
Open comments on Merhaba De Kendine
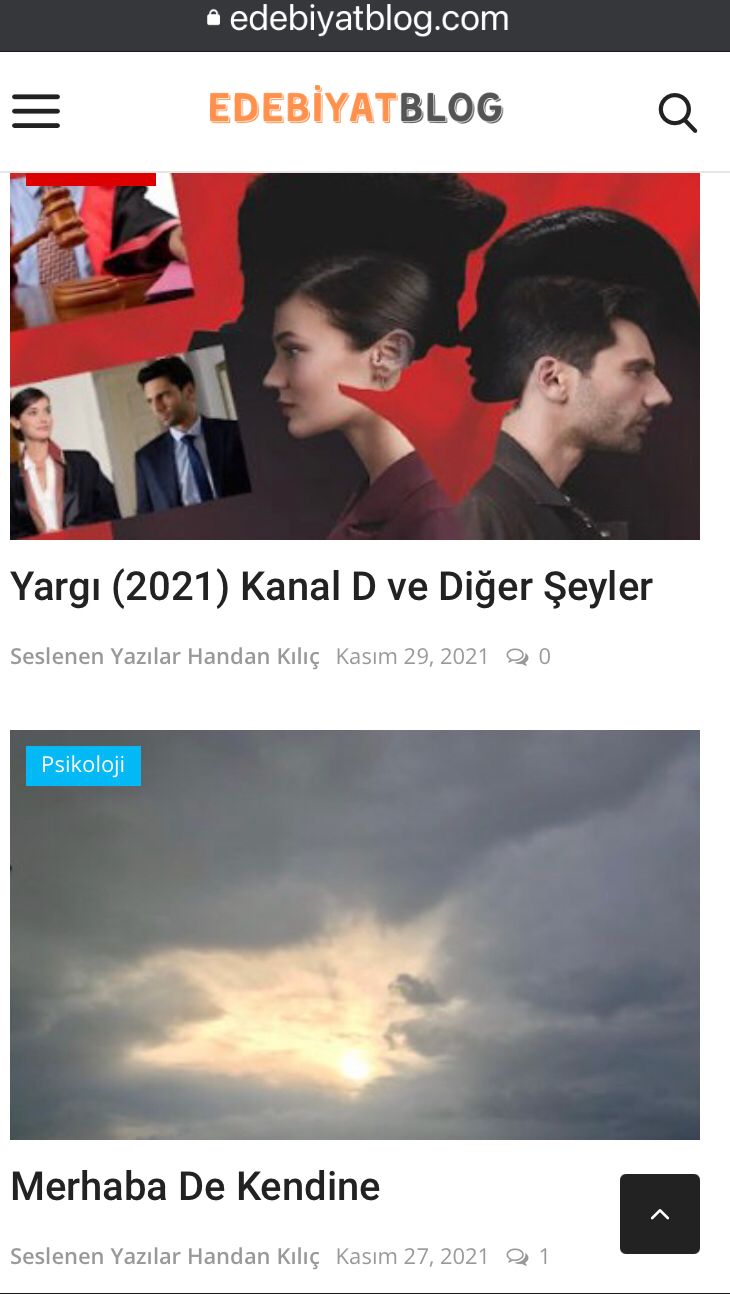coord(528,1256)
